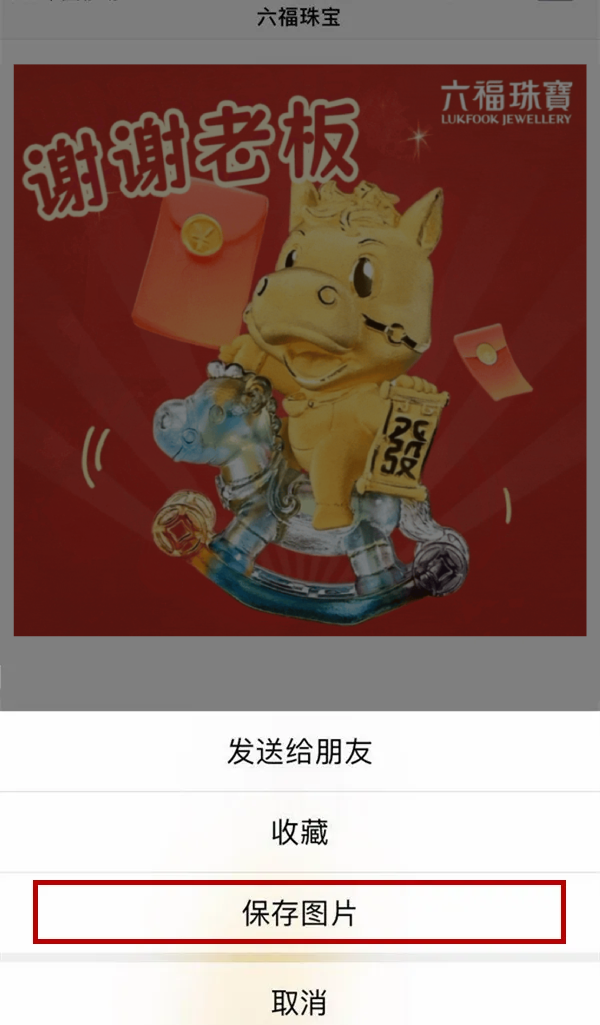Select 收藏 to add to favorites
Image resolution: width=600 pixels, height=1025 pixels.
(x=300, y=832)
